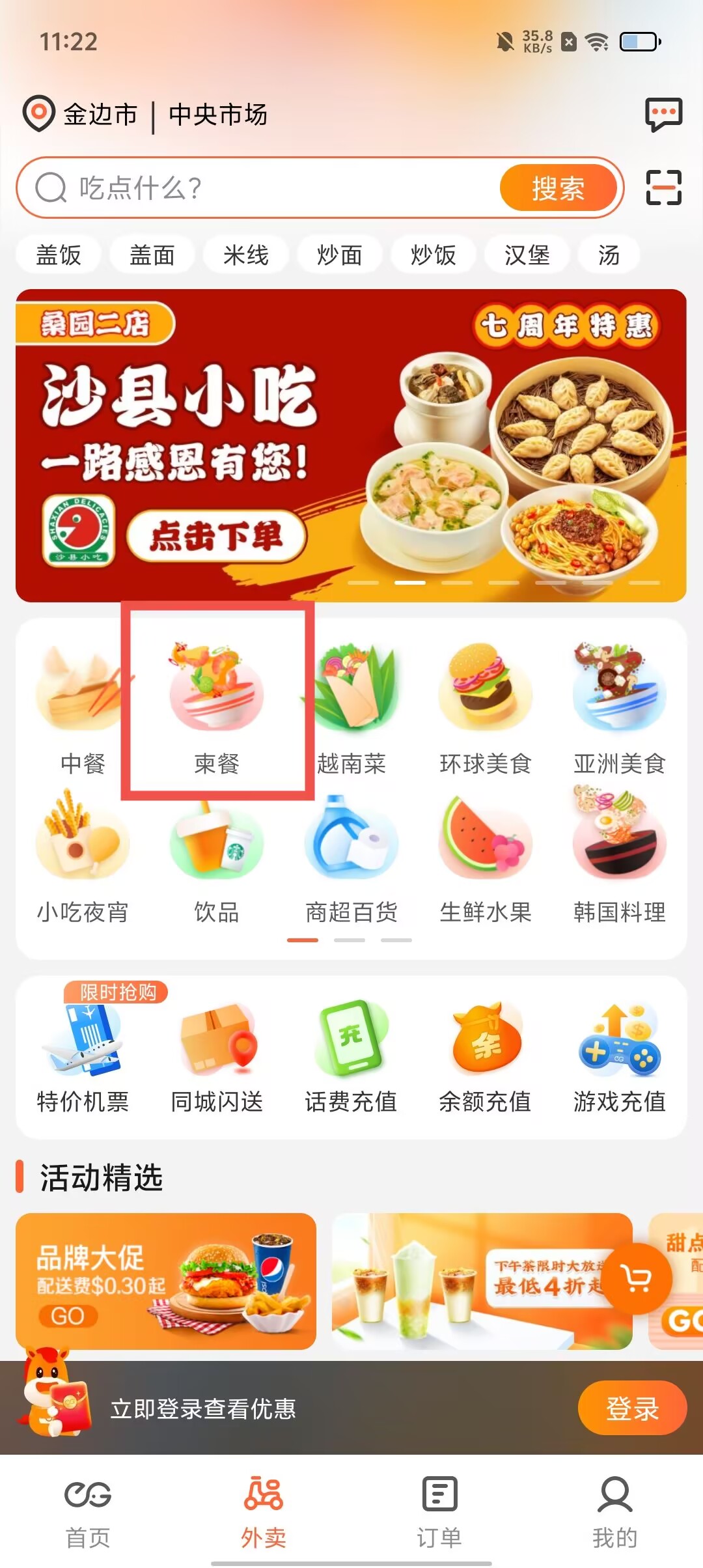The height and width of the screenshot is (1568, 703).
Task: Select the 盖饭 chip
Action: click(59, 255)
